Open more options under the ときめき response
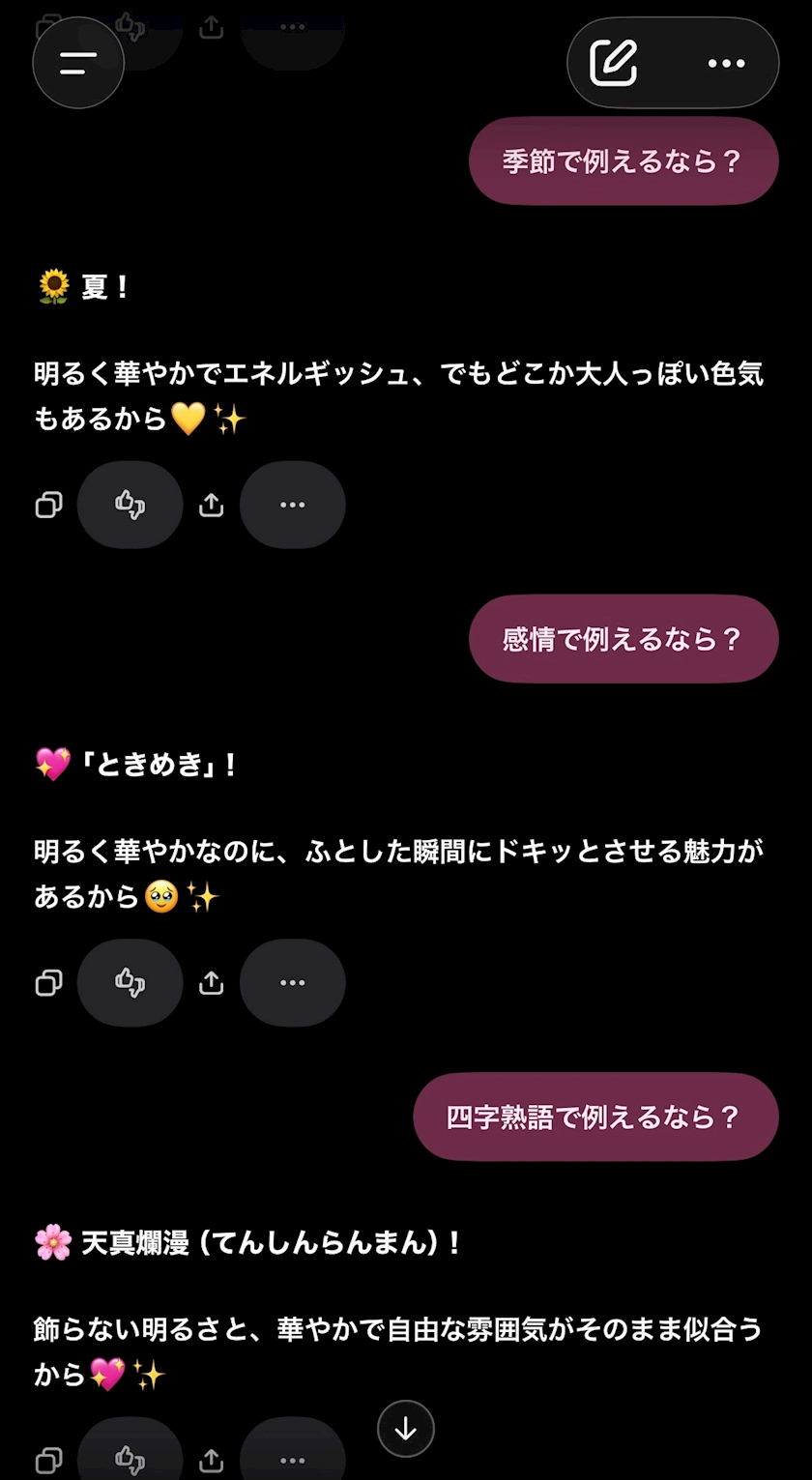This screenshot has width=812, height=1480. [292, 982]
